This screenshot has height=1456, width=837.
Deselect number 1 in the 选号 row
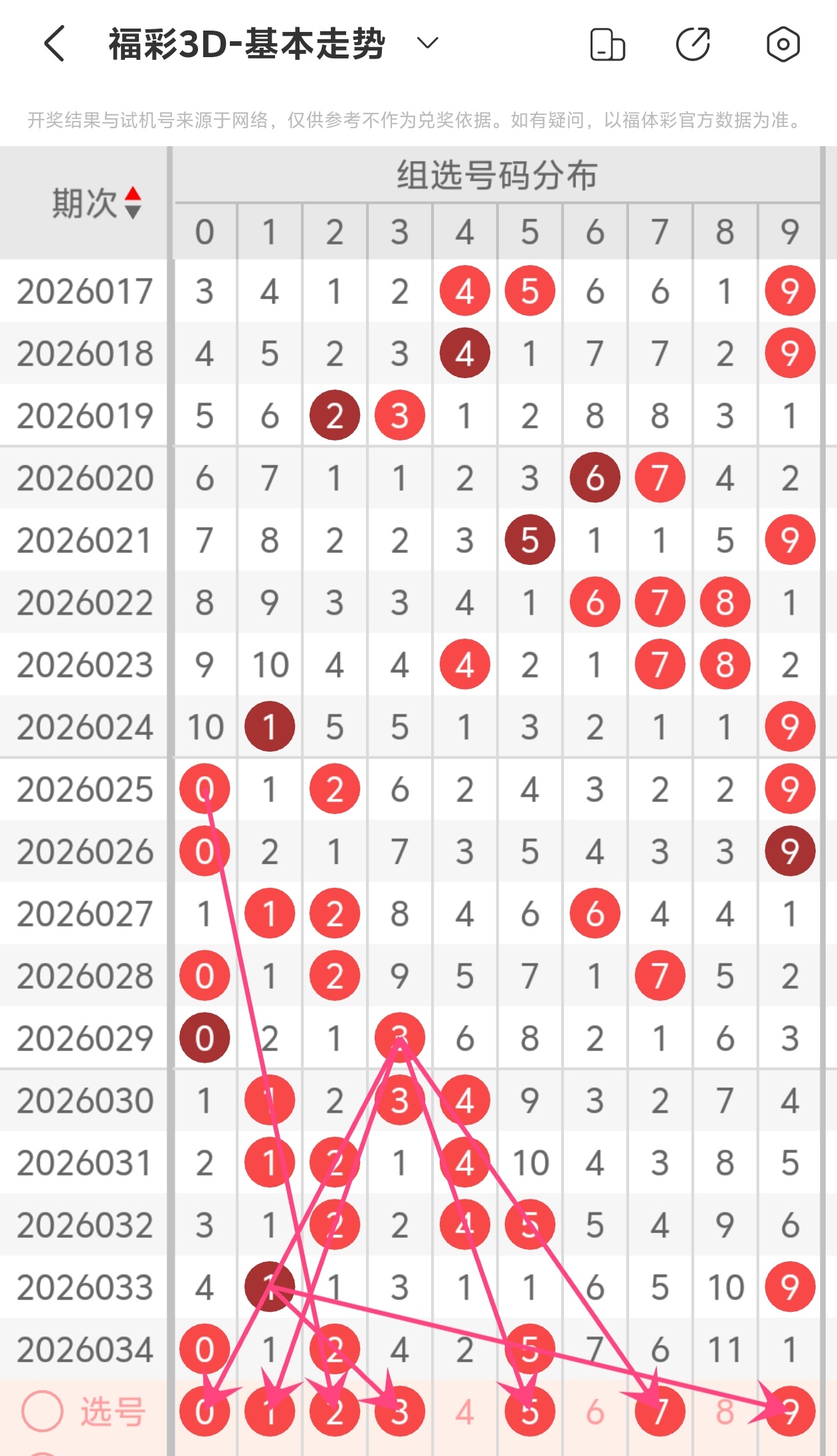270,1411
